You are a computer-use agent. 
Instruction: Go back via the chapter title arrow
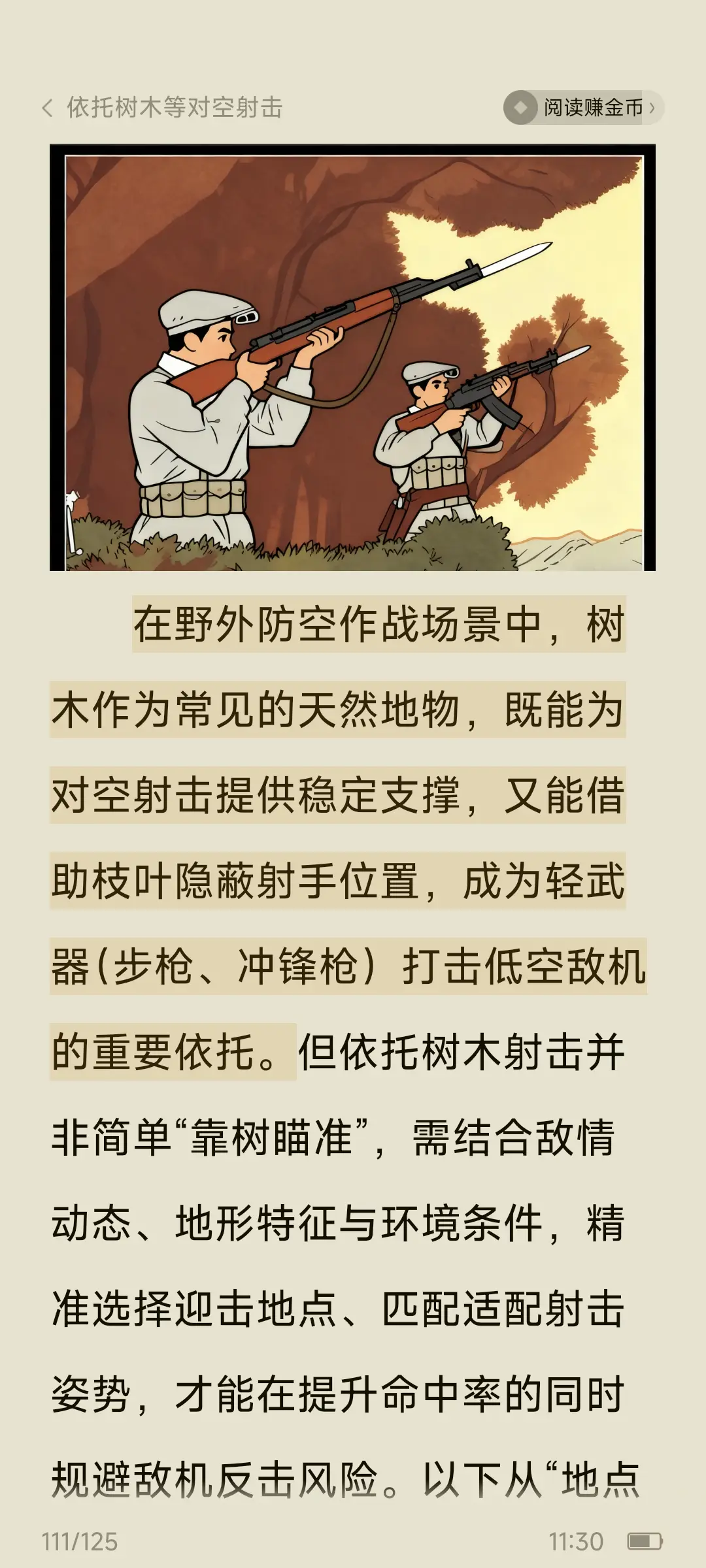tap(47, 108)
